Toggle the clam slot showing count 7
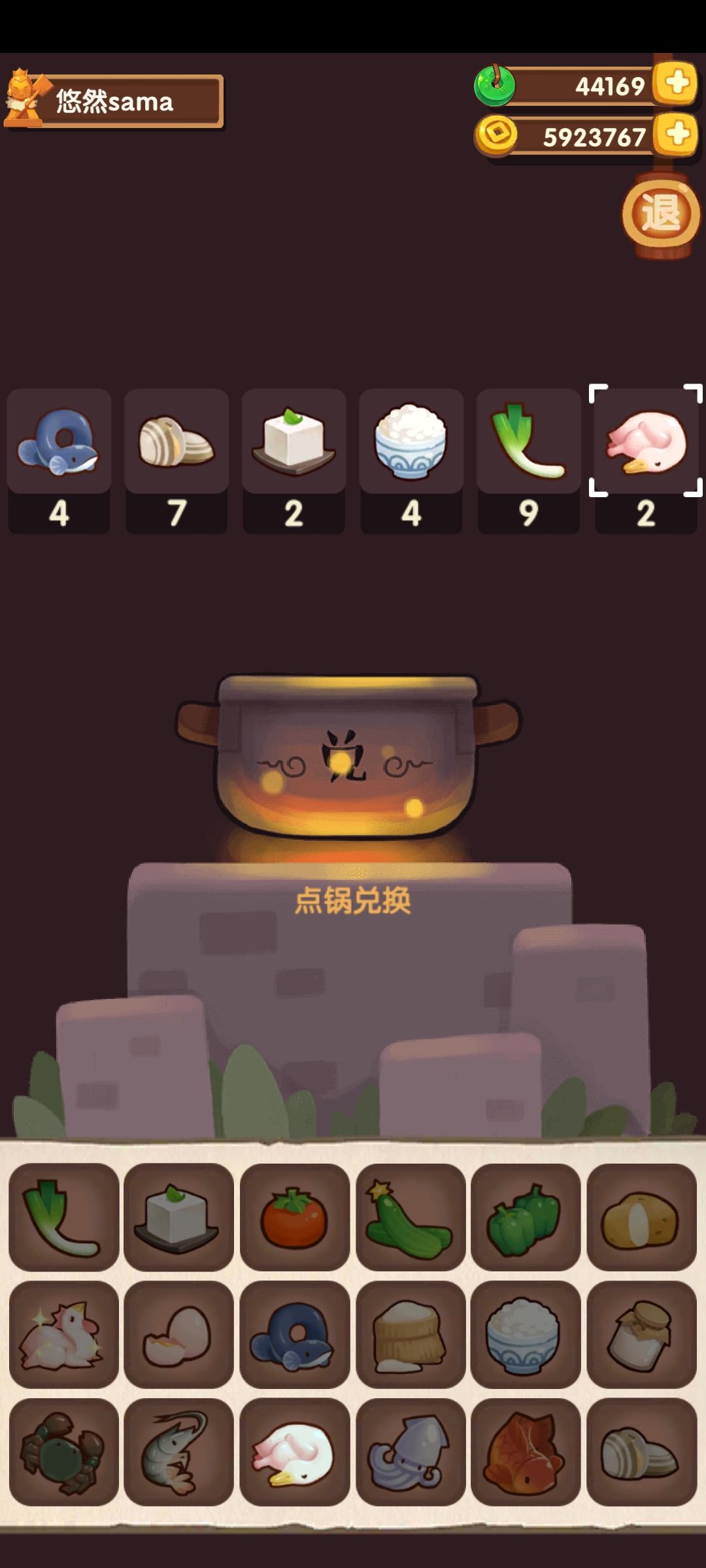Viewport: 706px width, 1568px height. tap(175, 441)
